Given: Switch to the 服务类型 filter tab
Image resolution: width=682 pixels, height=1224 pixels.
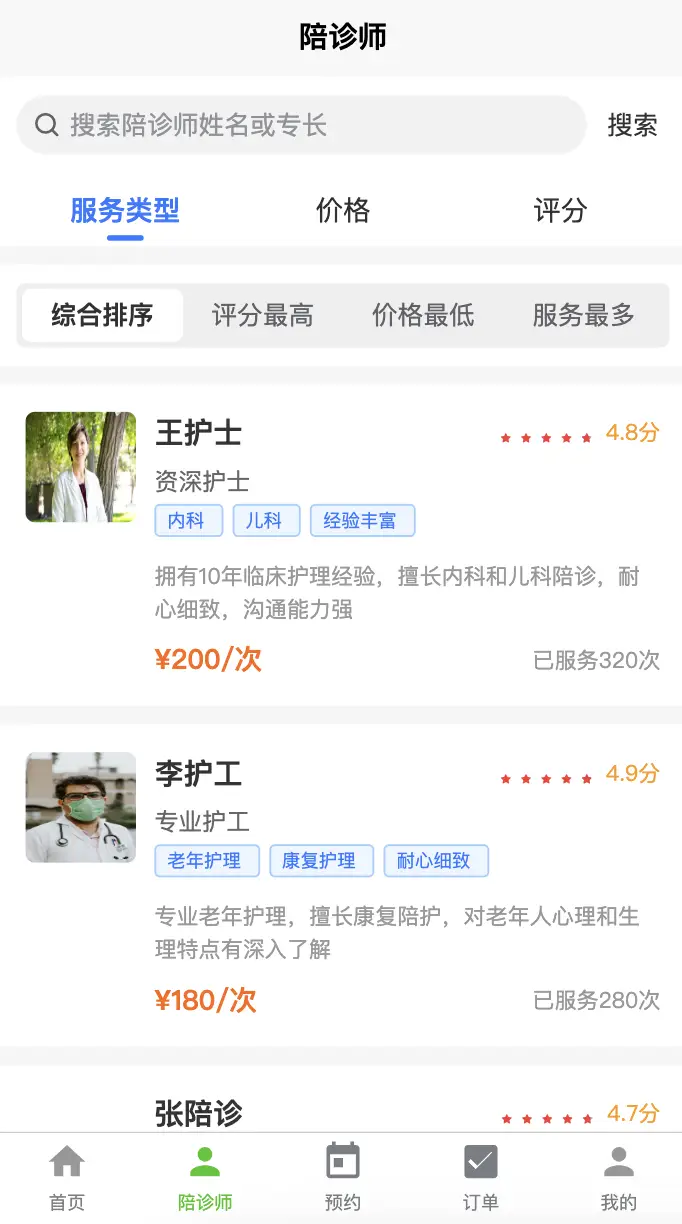Looking at the screenshot, I should (x=125, y=211).
